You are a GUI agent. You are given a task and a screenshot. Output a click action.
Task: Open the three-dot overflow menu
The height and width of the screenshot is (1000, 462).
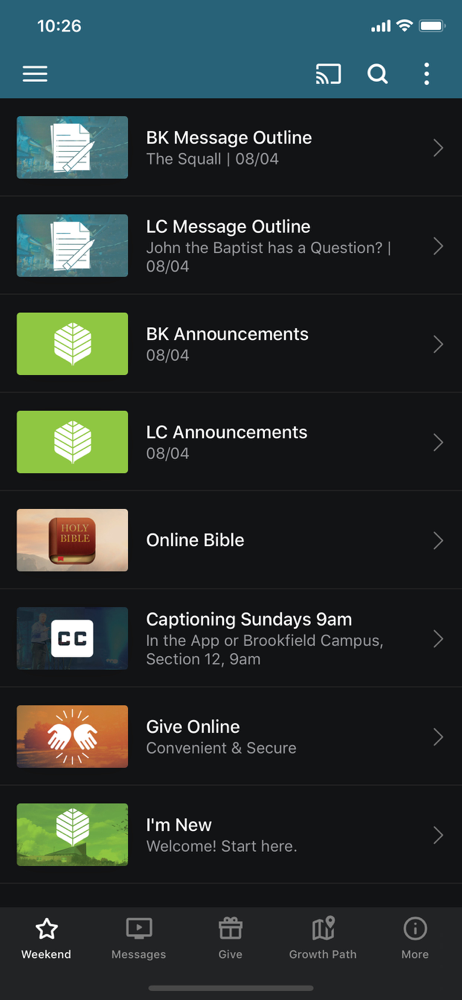click(427, 75)
